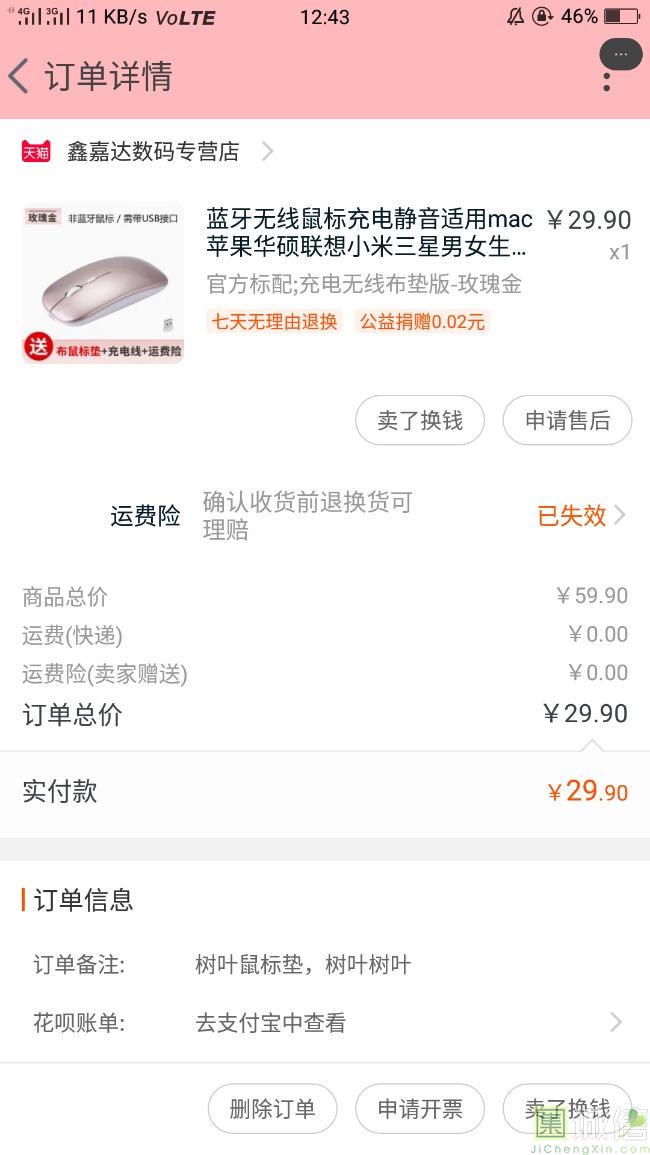Image resolution: width=650 pixels, height=1155 pixels.
Task: Open the 运费险 已失效 row
Action: click(x=580, y=515)
